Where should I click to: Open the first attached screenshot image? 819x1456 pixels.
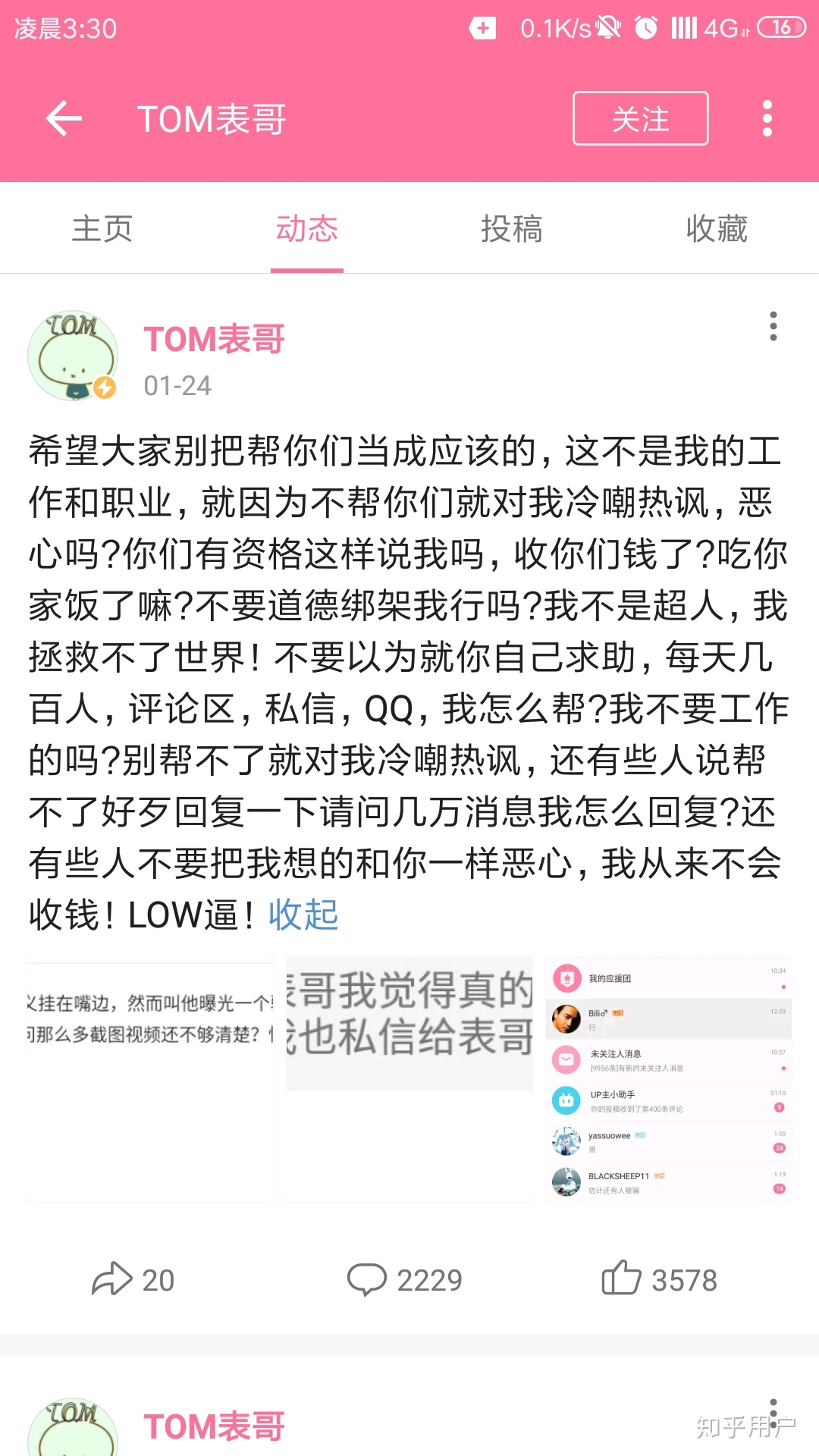[150, 1078]
